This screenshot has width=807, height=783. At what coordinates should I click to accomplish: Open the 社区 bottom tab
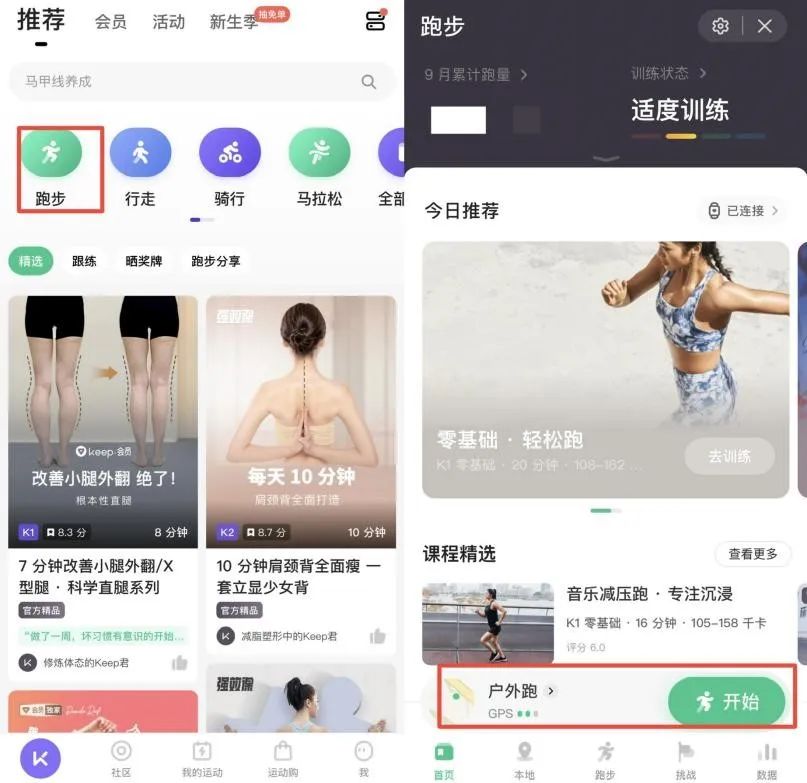(x=121, y=759)
